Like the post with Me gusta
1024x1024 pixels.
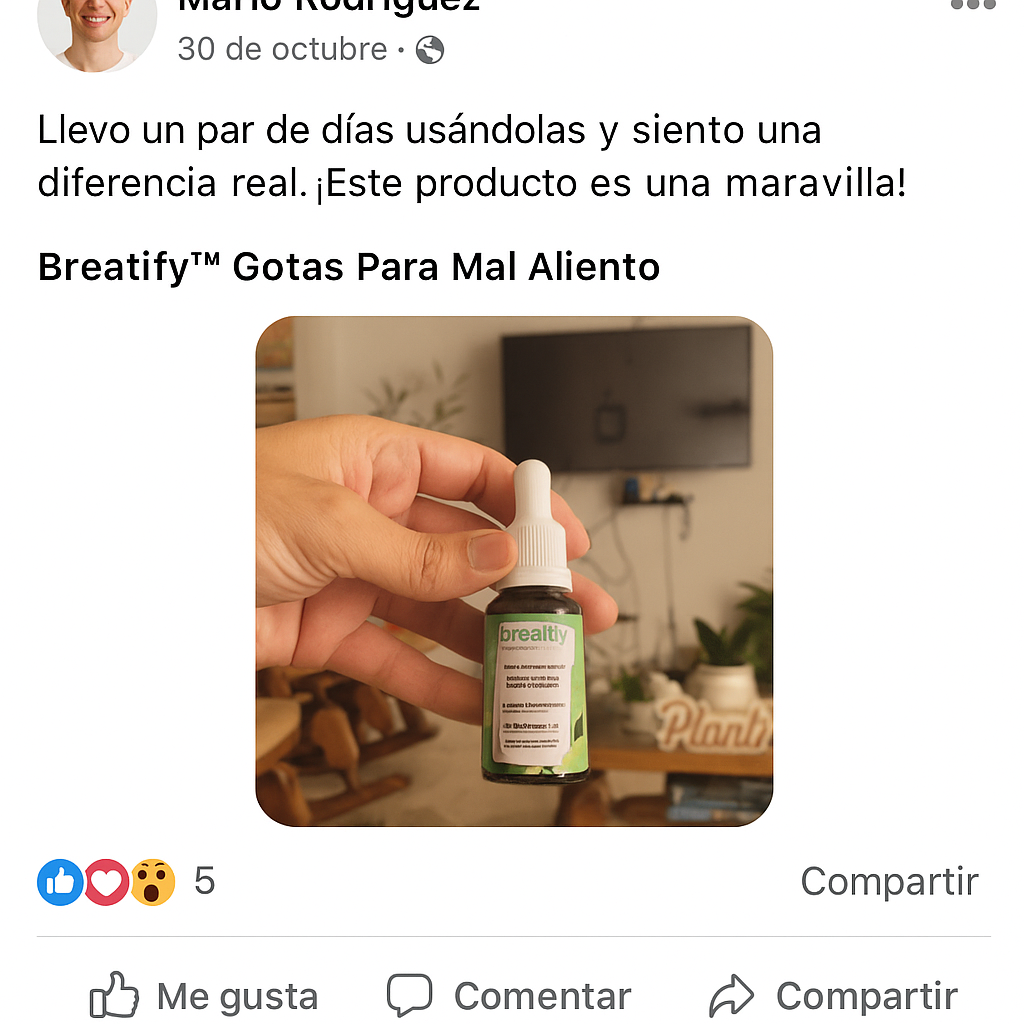tap(204, 996)
